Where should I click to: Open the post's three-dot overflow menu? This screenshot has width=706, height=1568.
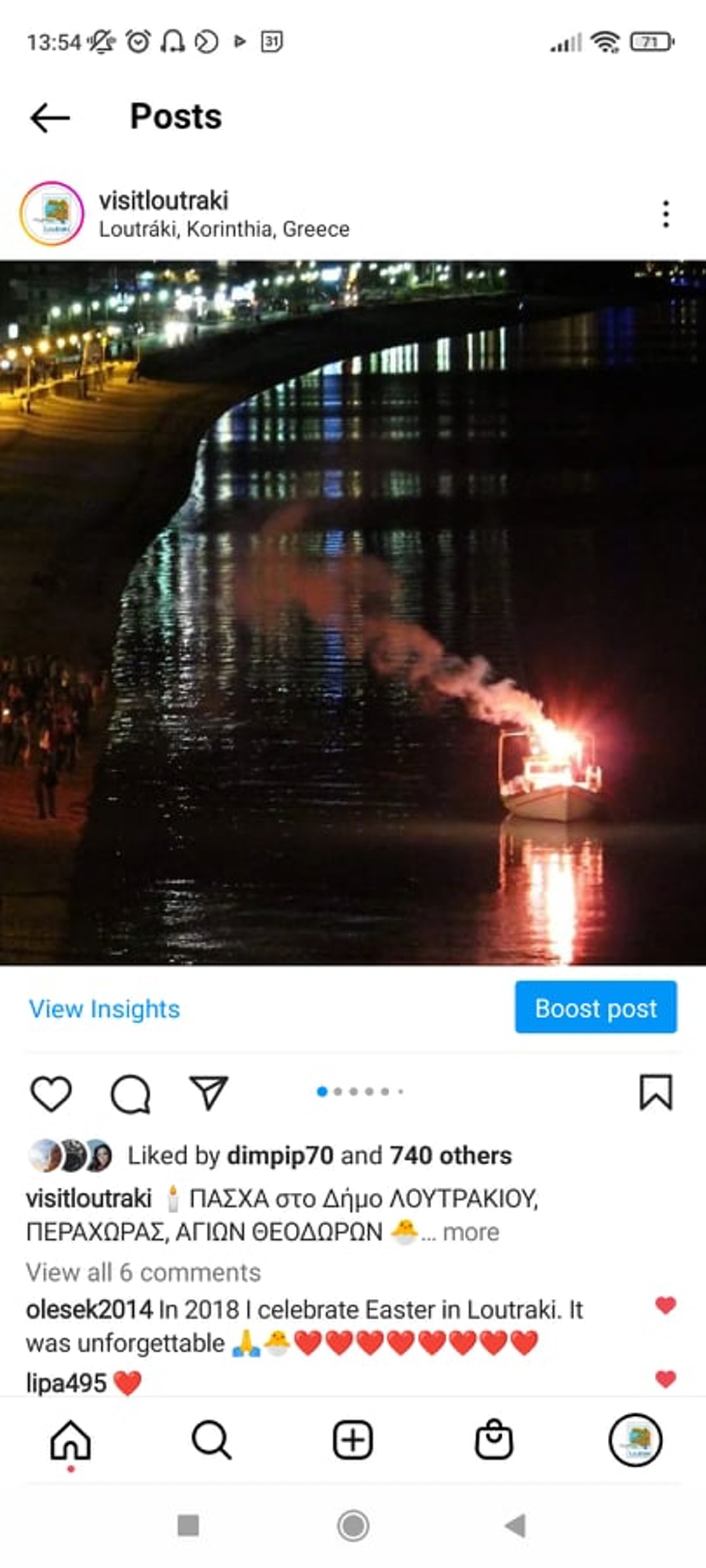[666, 214]
